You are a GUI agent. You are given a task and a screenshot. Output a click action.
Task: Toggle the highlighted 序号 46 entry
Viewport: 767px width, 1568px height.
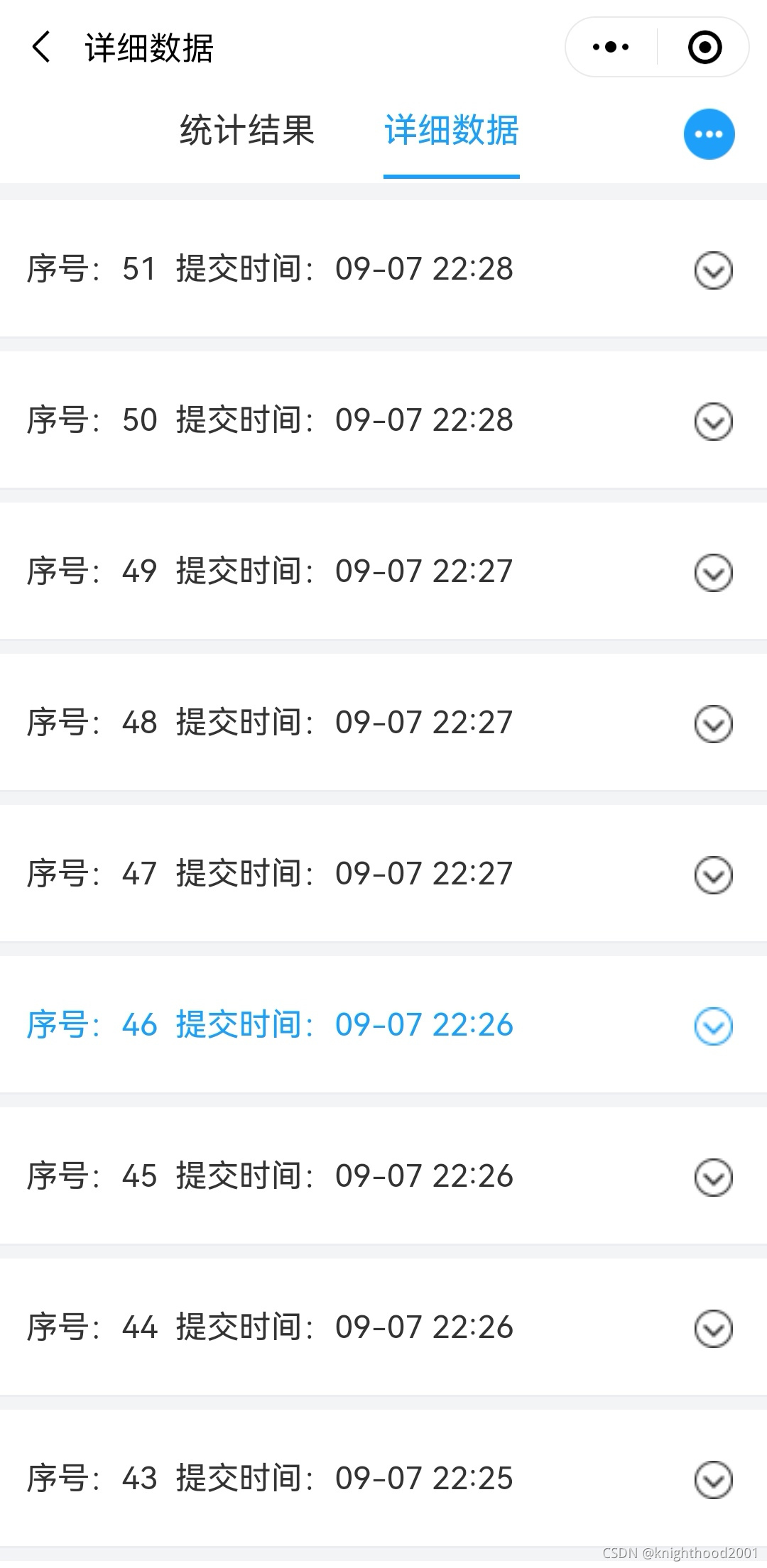pos(713,1026)
